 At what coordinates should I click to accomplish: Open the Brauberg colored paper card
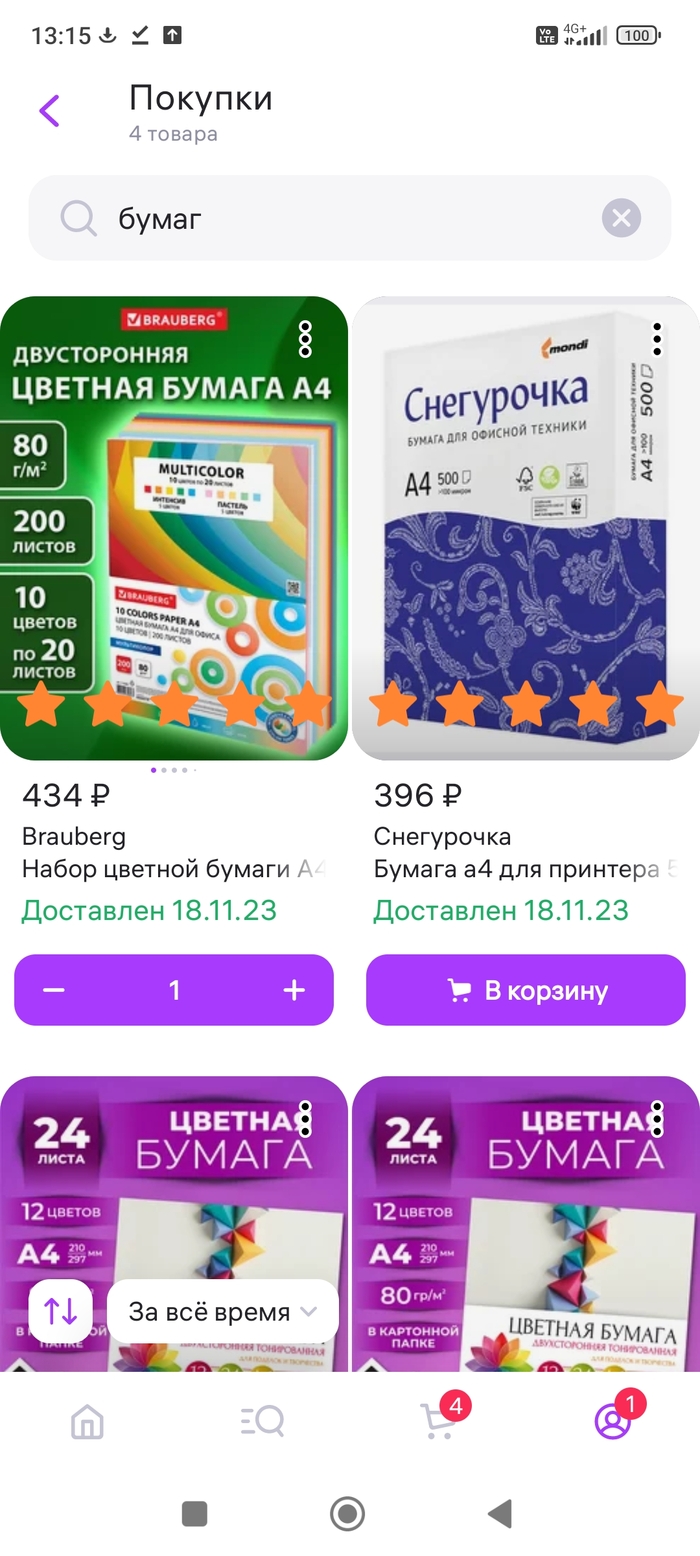click(x=174, y=528)
